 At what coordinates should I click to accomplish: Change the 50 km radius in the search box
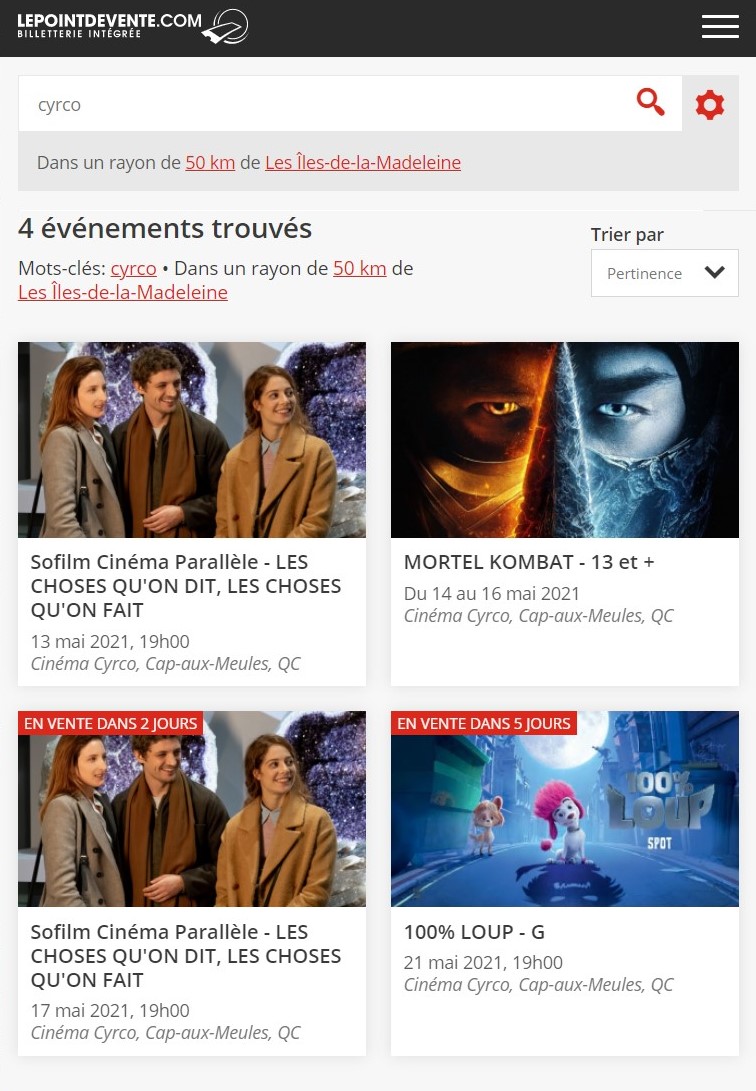210,163
